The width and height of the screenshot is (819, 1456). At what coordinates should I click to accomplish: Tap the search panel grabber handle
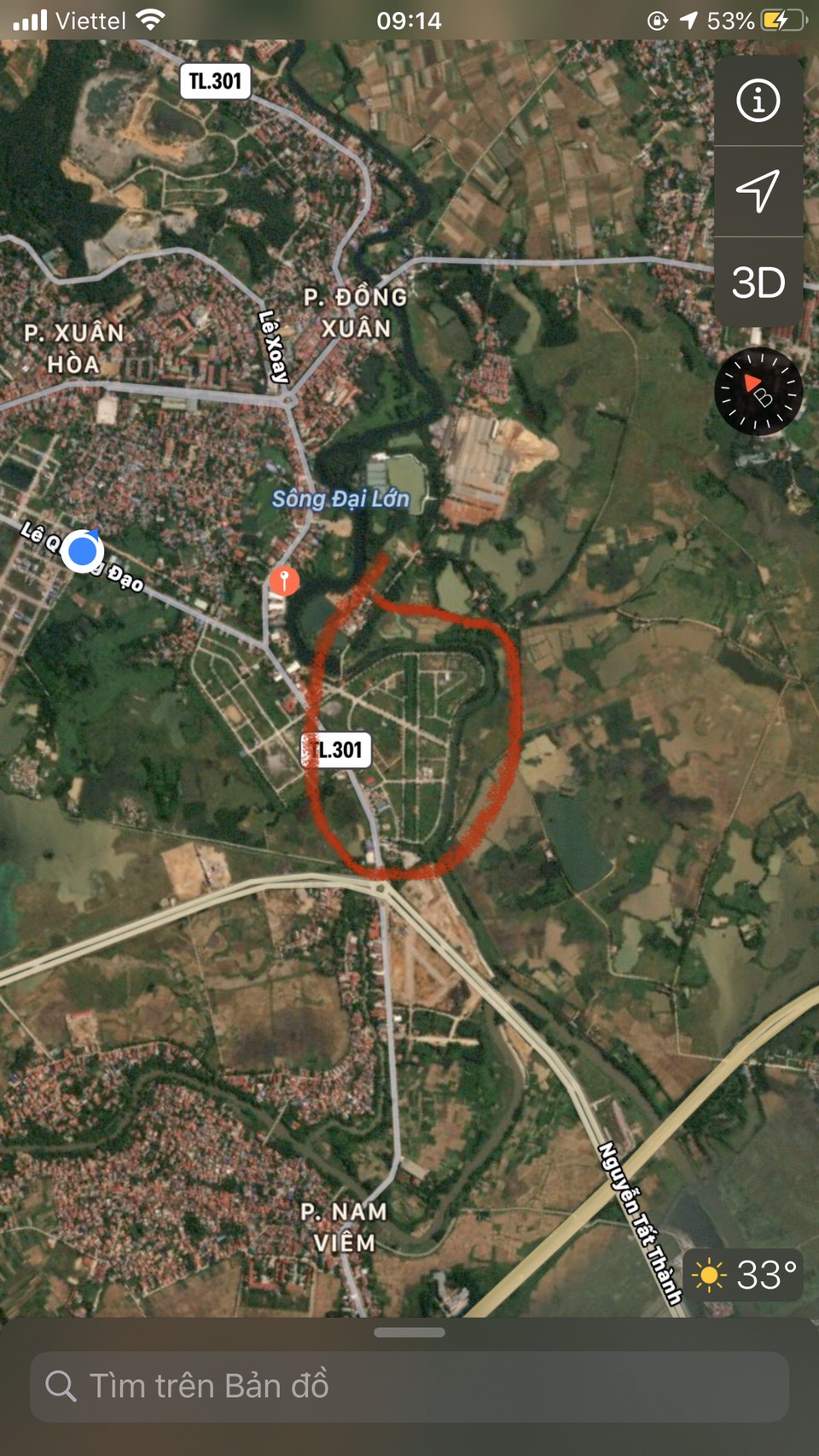click(409, 1332)
